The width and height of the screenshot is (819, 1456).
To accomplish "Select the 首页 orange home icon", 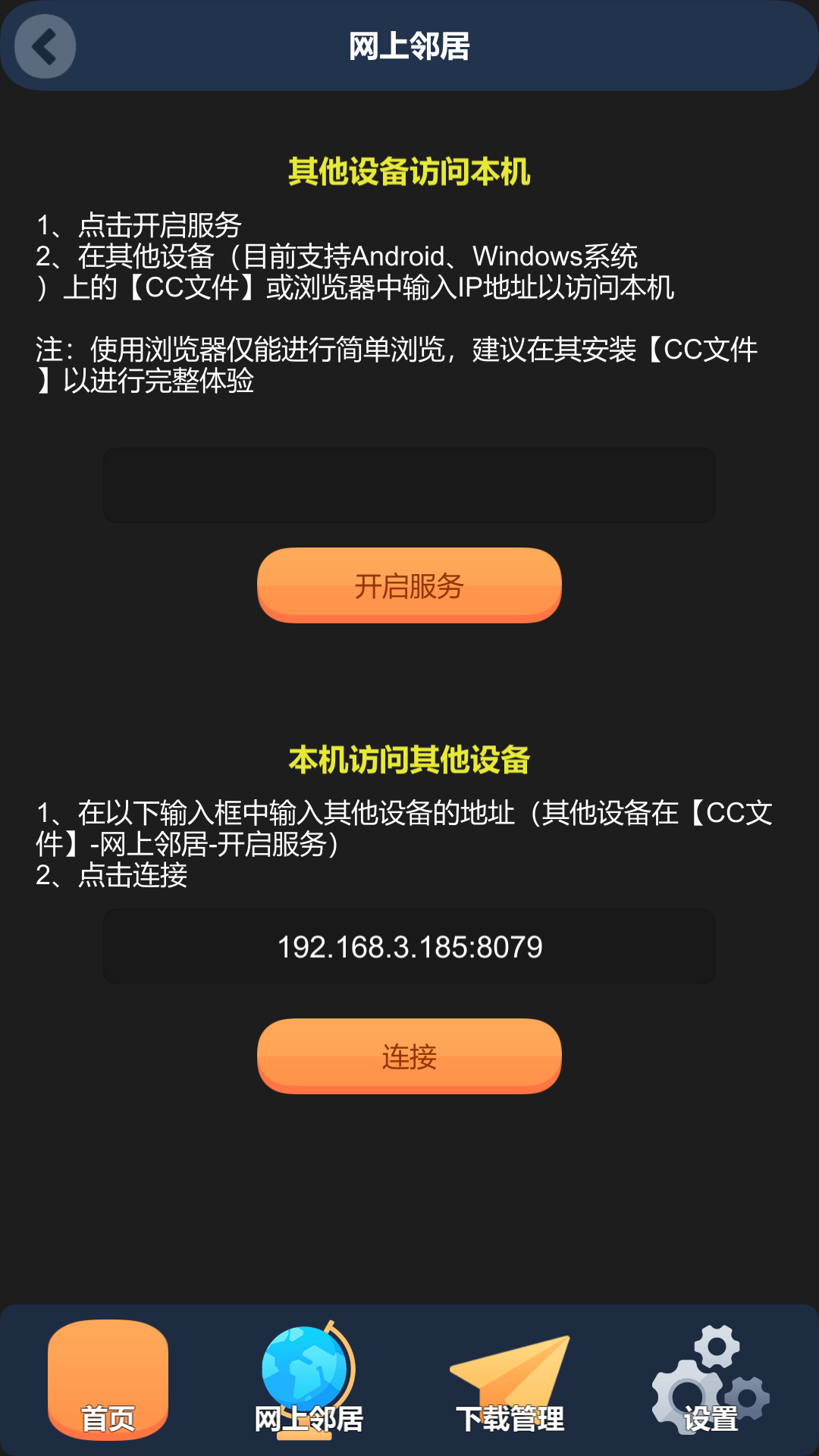I will 108,1380.
